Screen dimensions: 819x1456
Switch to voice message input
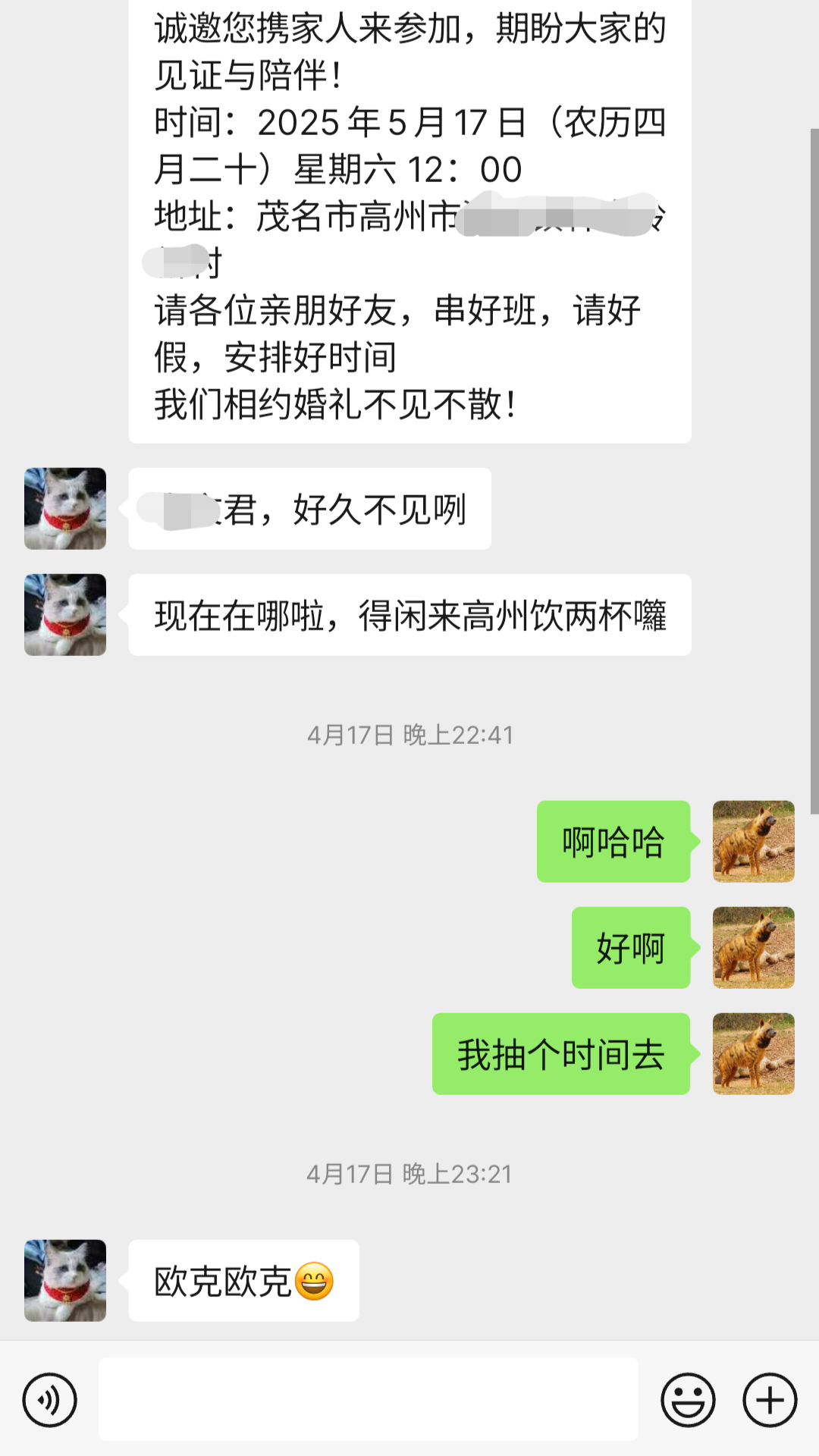point(50,1399)
